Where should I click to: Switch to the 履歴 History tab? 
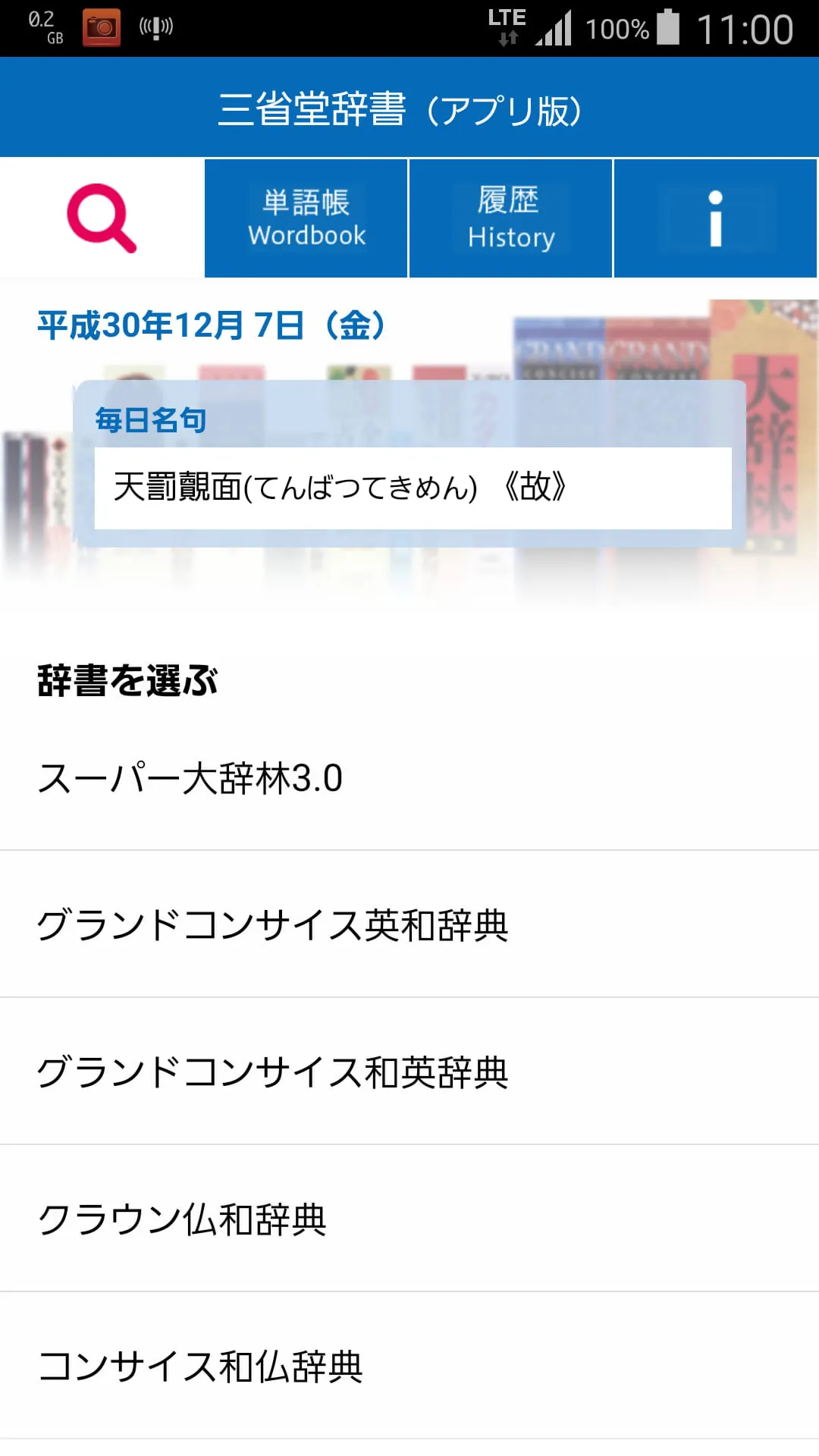[510, 218]
